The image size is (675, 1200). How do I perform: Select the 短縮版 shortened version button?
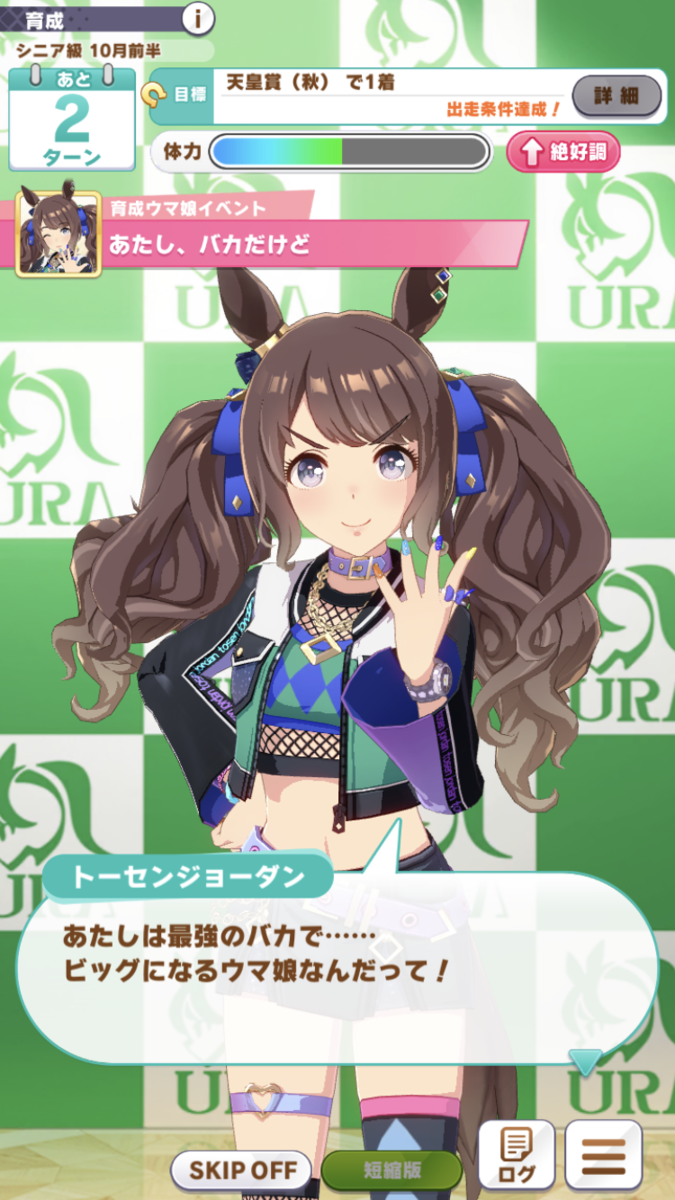(392, 1169)
